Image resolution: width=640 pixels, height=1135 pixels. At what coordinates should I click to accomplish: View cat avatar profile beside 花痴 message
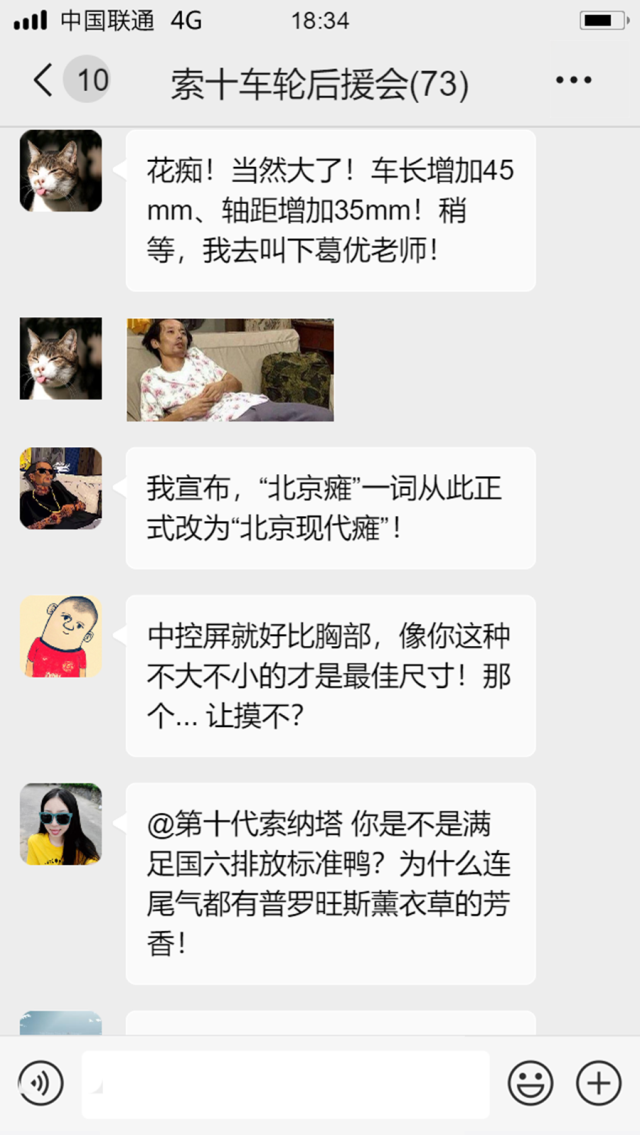point(61,171)
